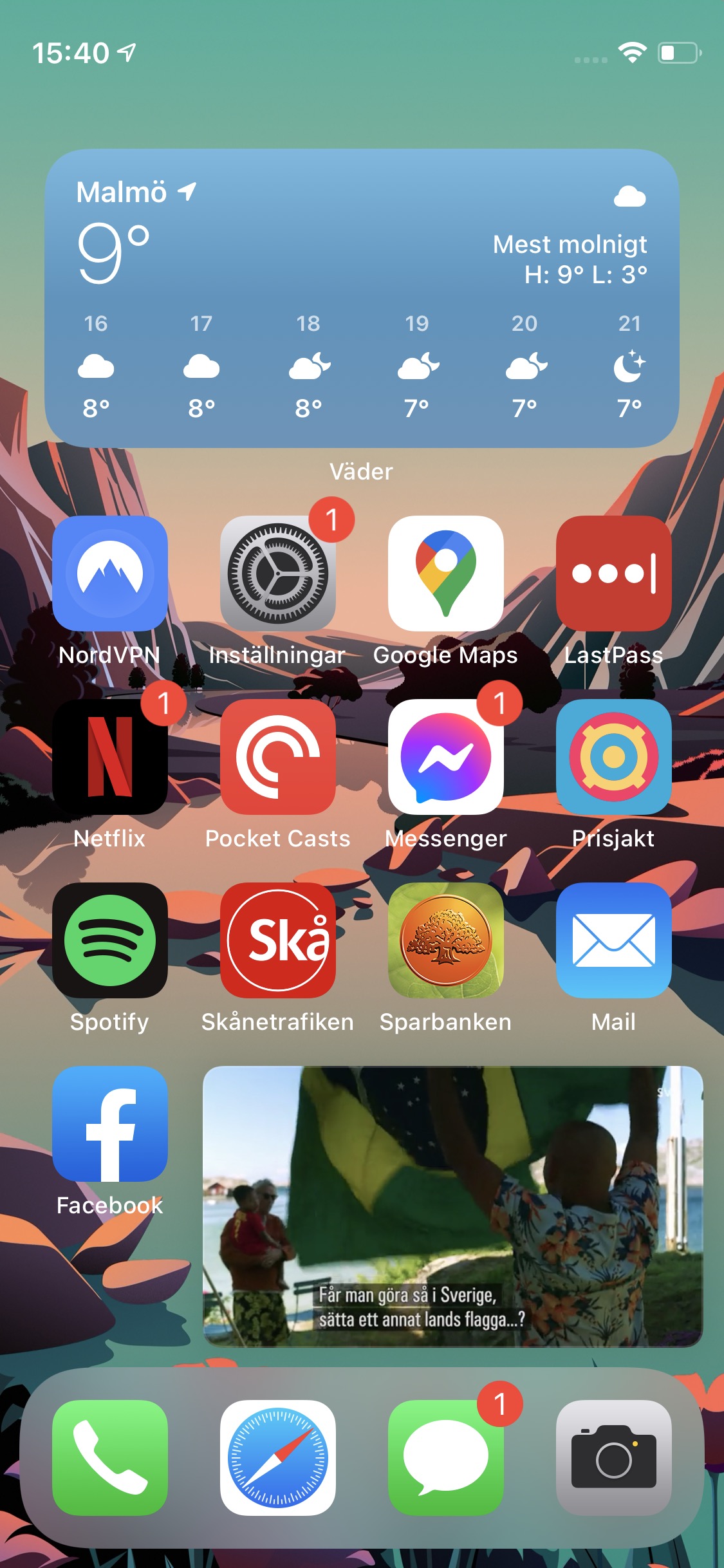This screenshot has width=724, height=1568.
Task: Launch Safari browser from the dock
Action: coord(278,1457)
